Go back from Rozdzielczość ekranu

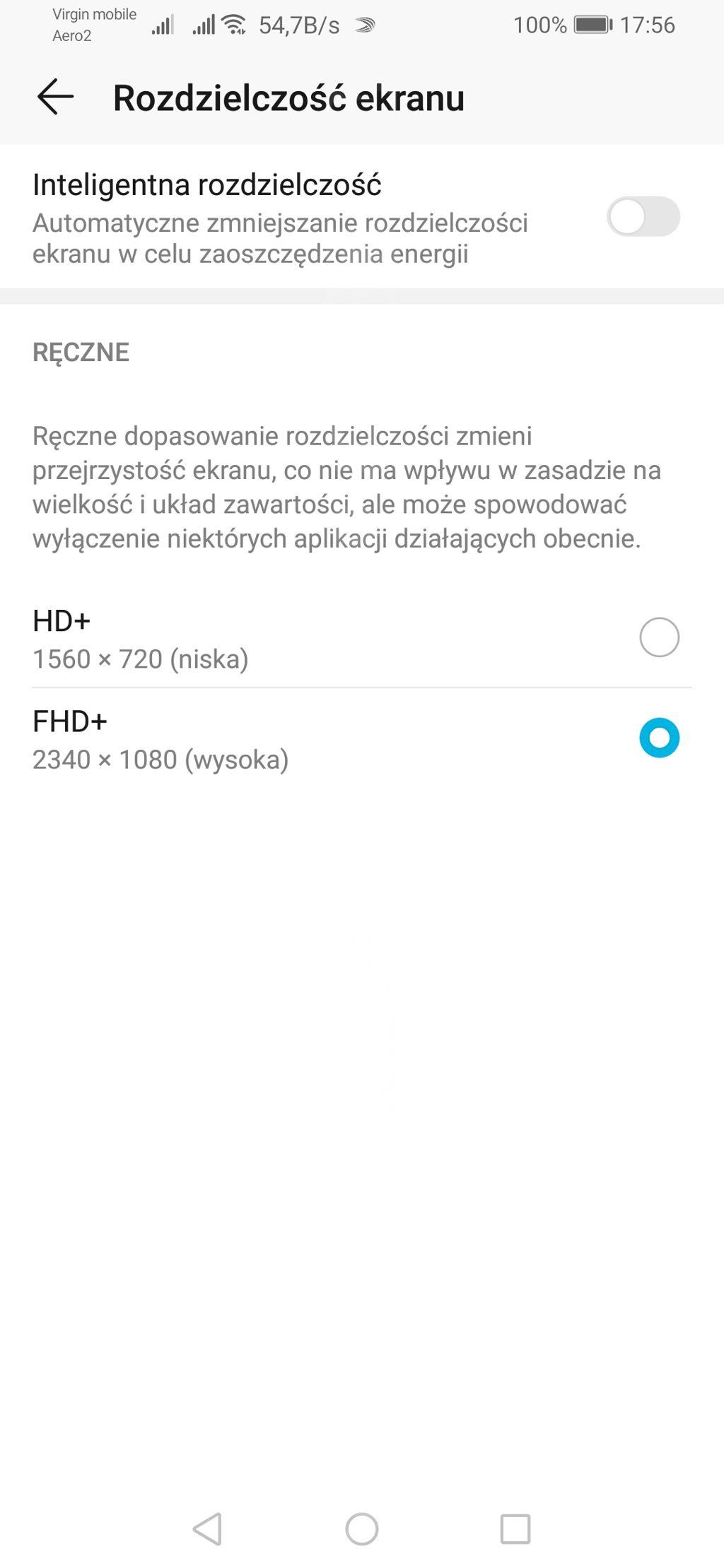(x=55, y=97)
